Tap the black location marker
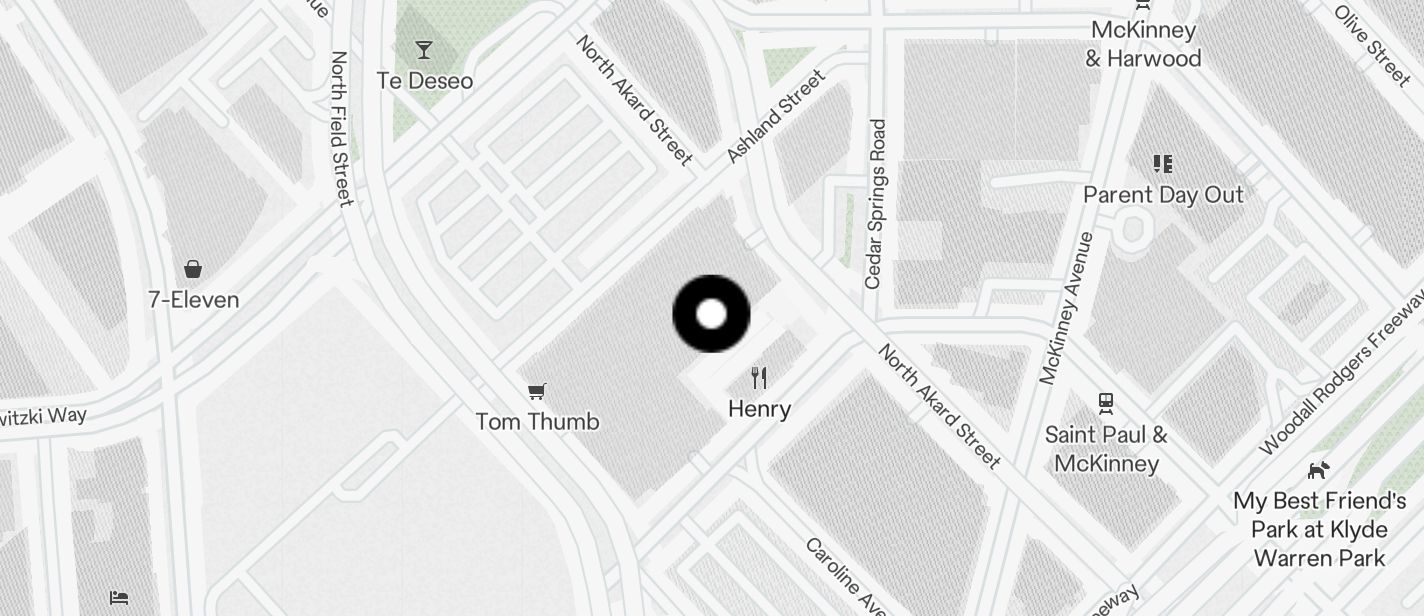This screenshot has height=616, width=1424. 711,314
